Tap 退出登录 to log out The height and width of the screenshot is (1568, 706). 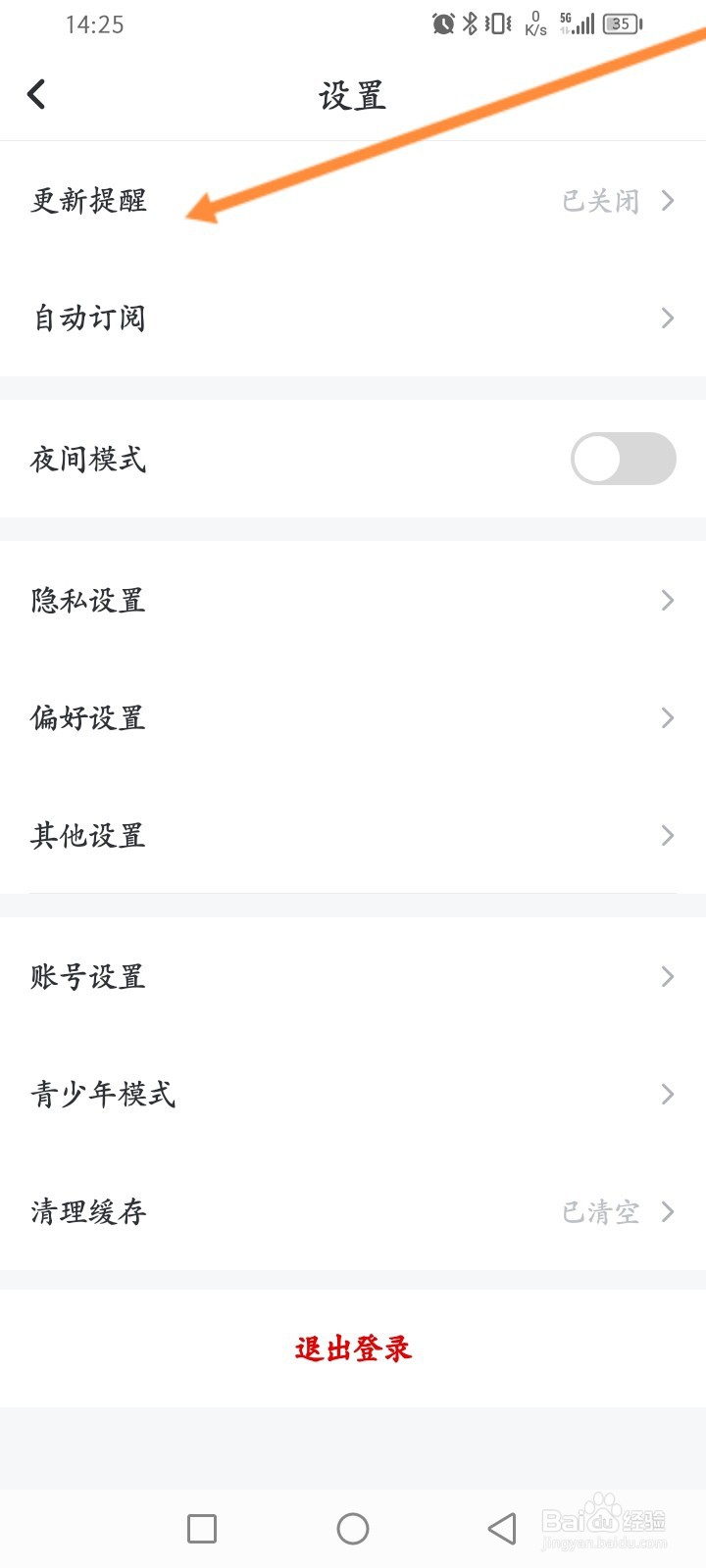pos(353,1348)
